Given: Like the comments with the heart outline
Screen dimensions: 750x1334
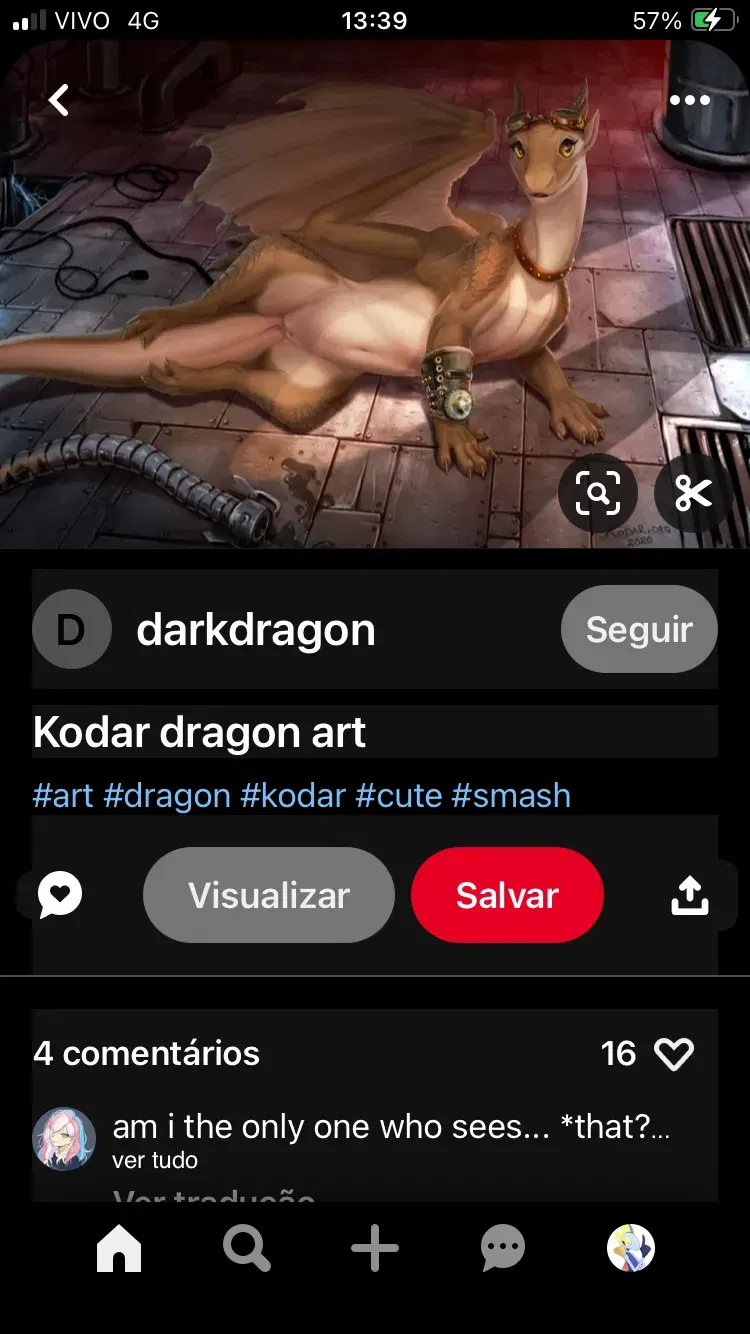Looking at the screenshot, I should coord(673,1053).
